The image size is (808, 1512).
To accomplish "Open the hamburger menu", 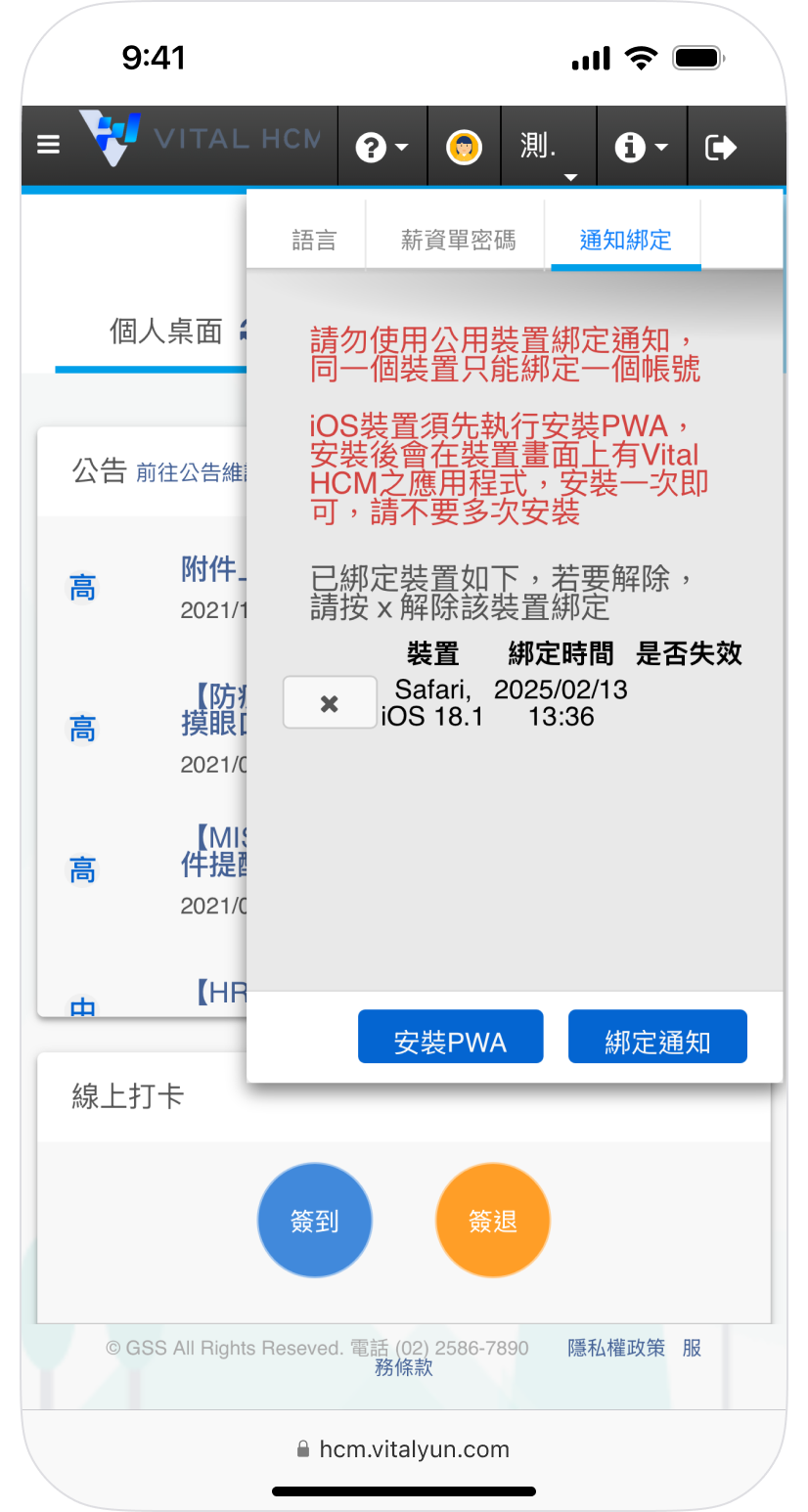I will tap(49, 146).
